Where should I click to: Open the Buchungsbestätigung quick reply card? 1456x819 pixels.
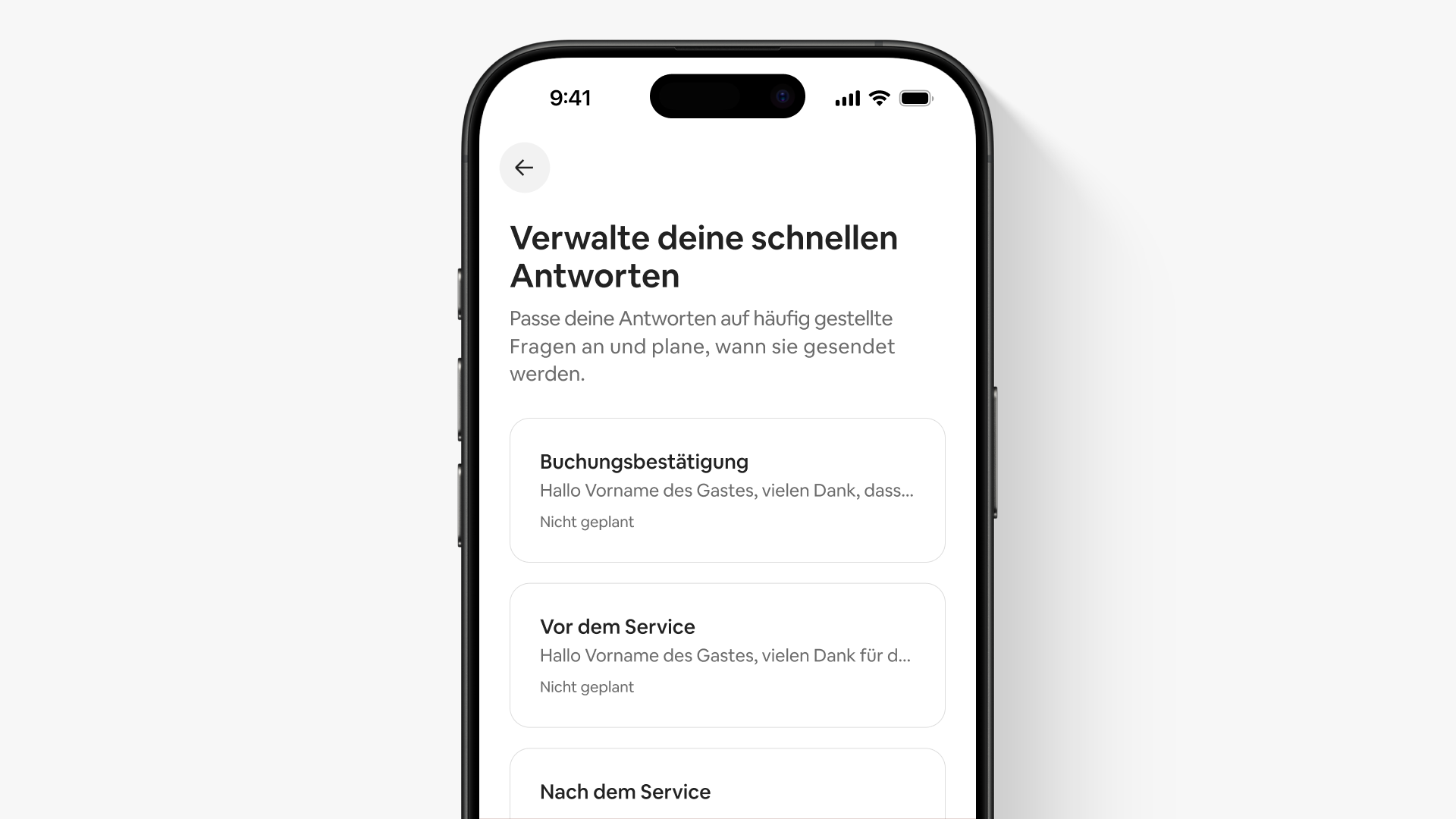(x=726, y=490)
